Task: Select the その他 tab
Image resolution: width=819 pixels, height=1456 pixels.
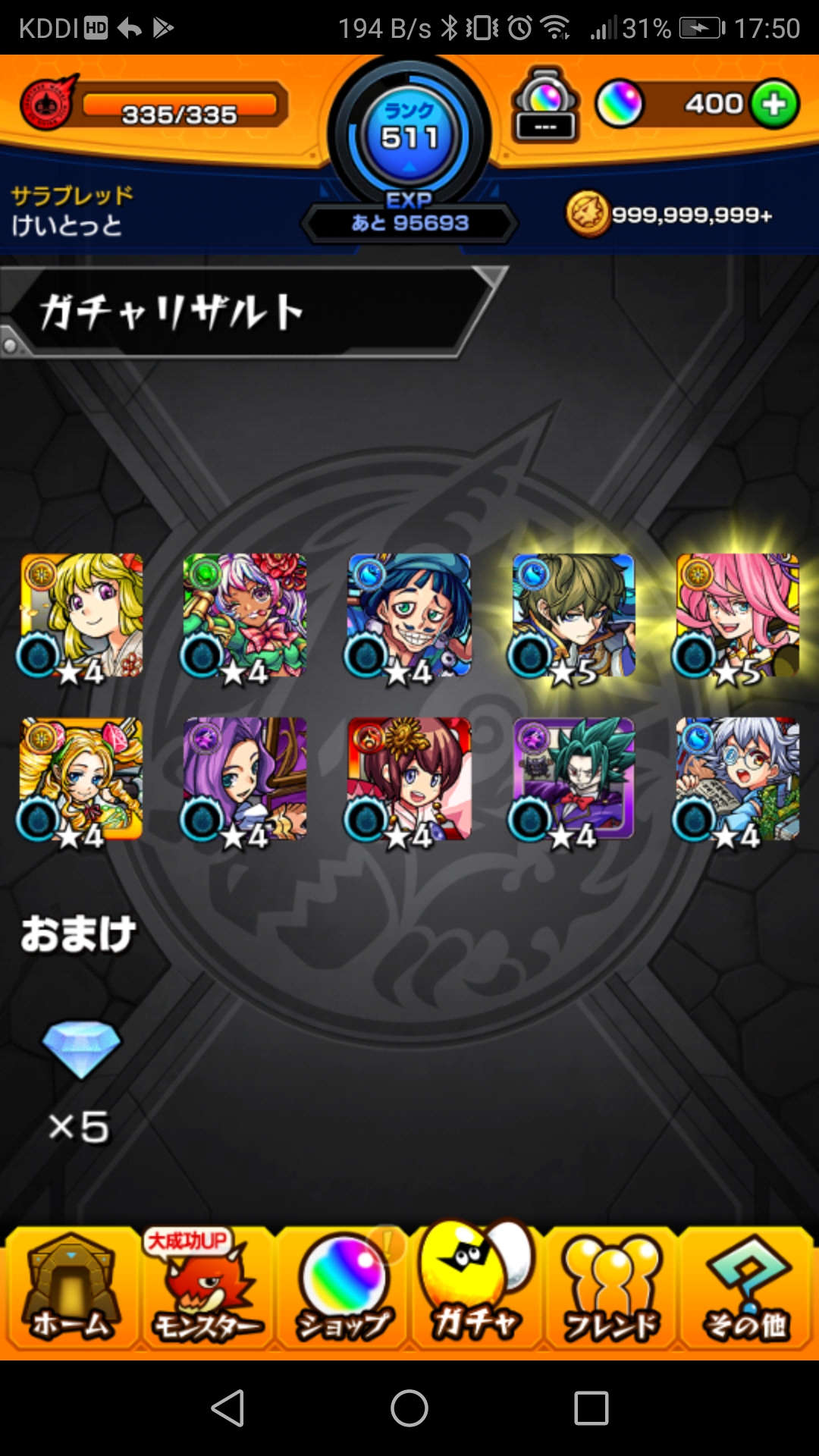Action: (746, 1289)
